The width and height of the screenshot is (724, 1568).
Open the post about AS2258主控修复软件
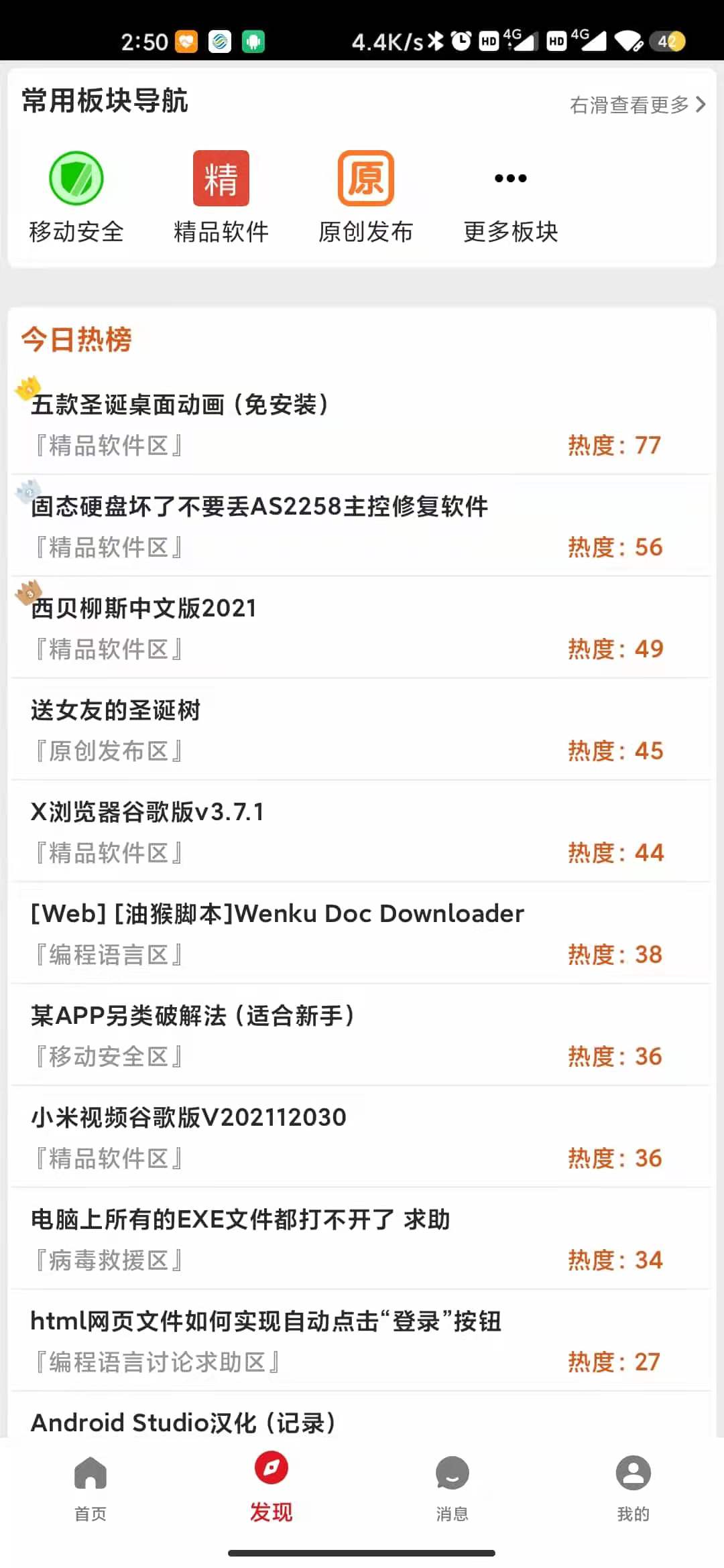point(361,525)
